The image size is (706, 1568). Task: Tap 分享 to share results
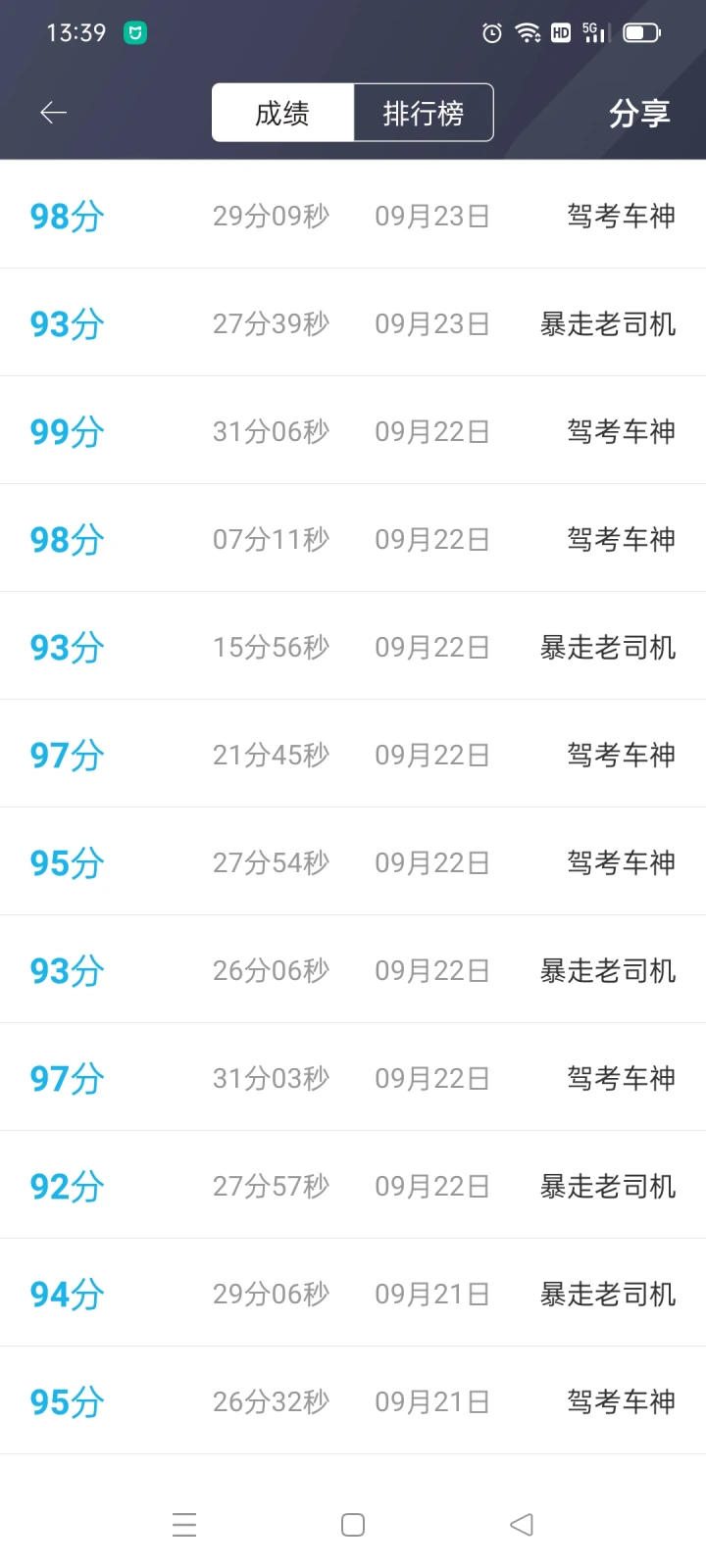click(x=639, y=114)
